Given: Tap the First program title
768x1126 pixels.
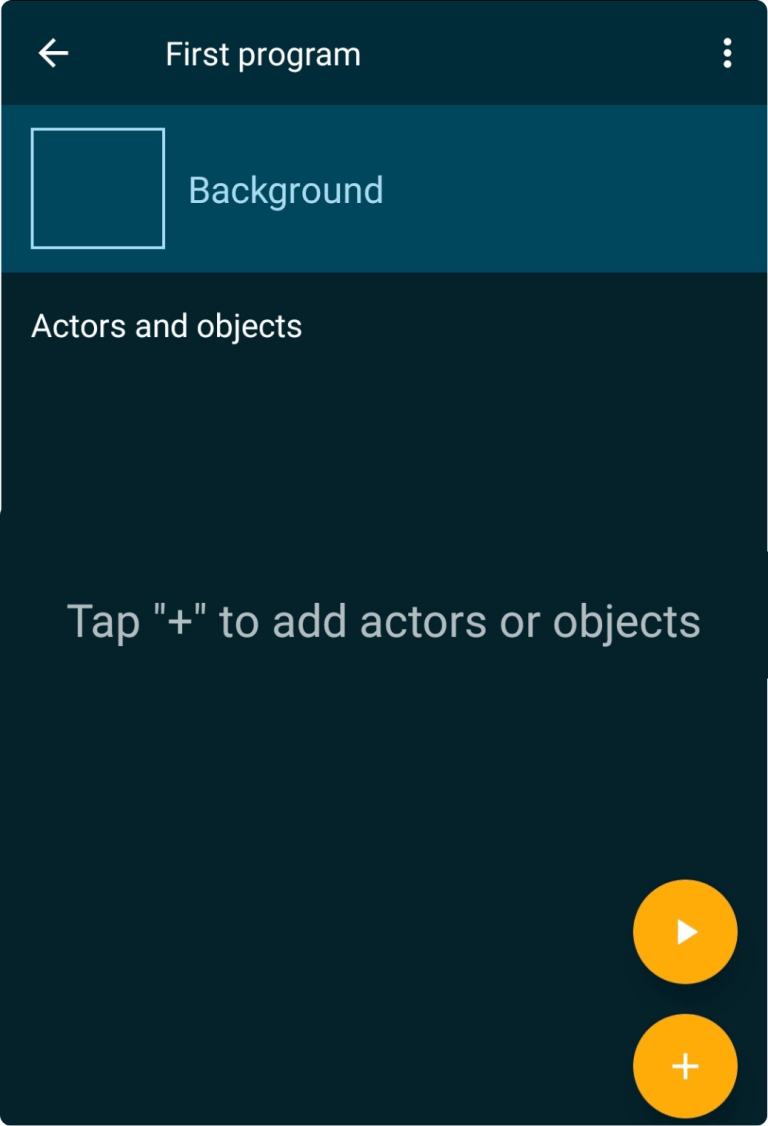Looking at the screenshot, I should [x=262, y=53].
